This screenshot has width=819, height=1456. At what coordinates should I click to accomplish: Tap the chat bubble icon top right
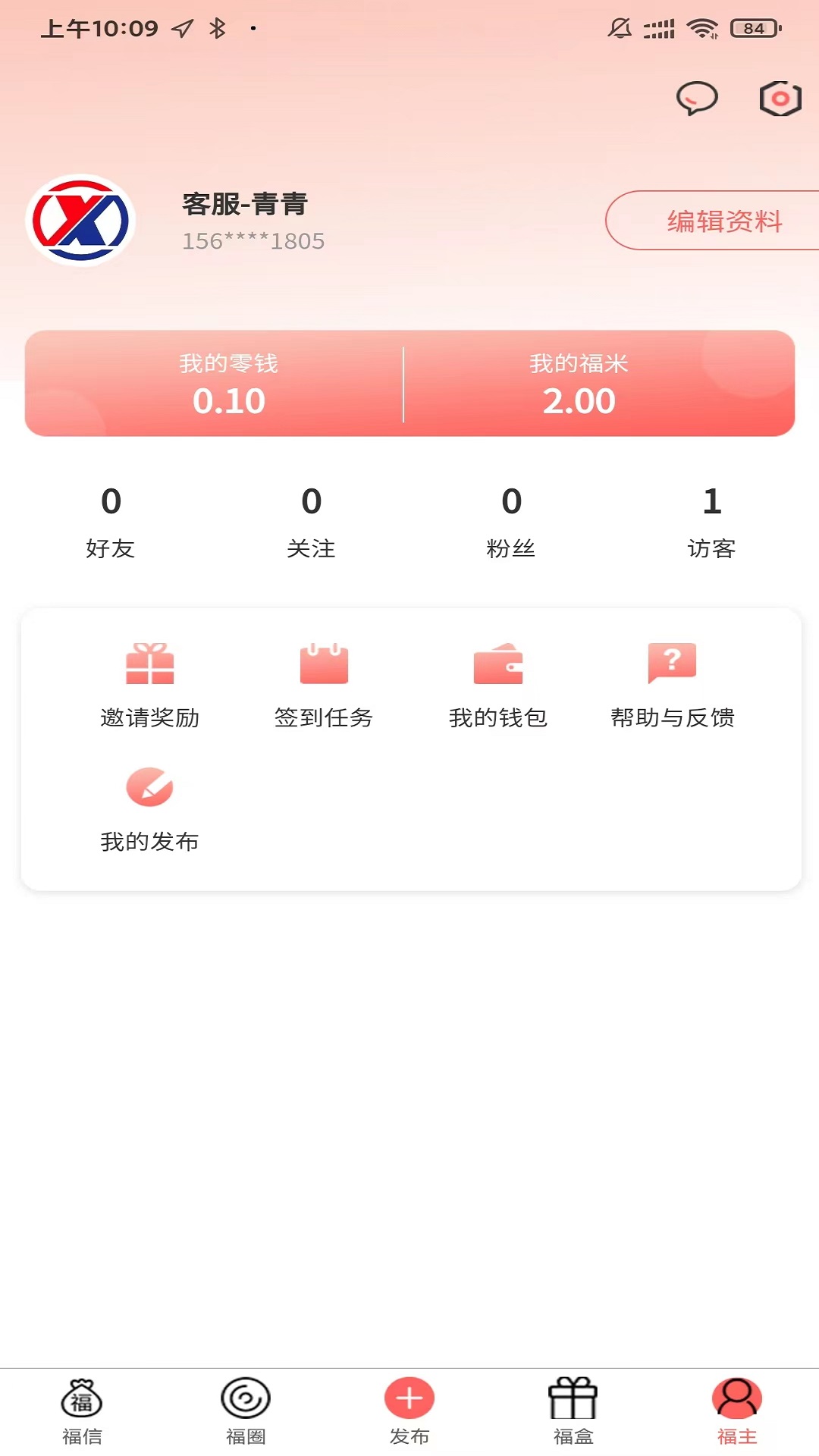click(x=696, y=98)
